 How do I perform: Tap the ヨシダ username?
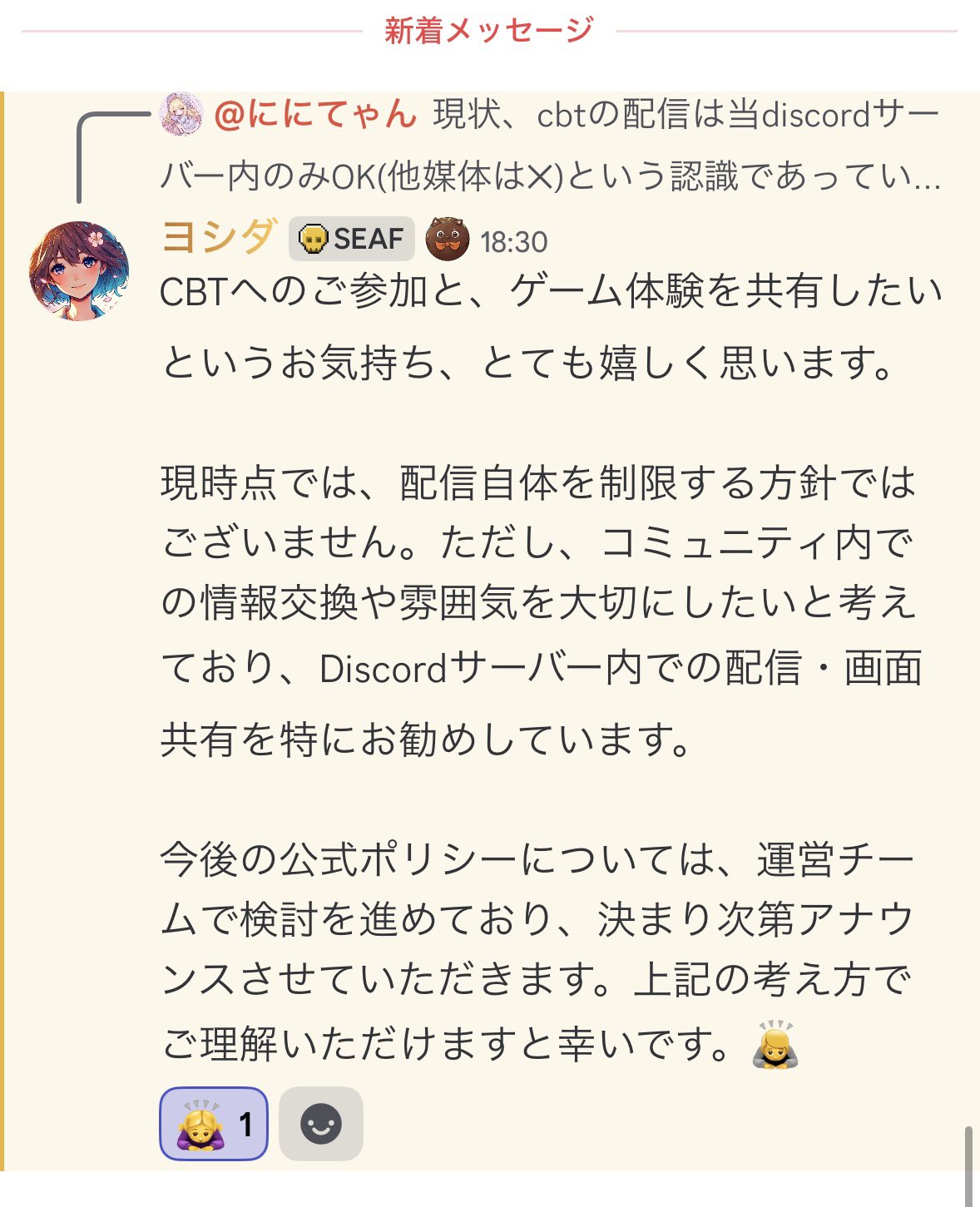pos(219,238)
